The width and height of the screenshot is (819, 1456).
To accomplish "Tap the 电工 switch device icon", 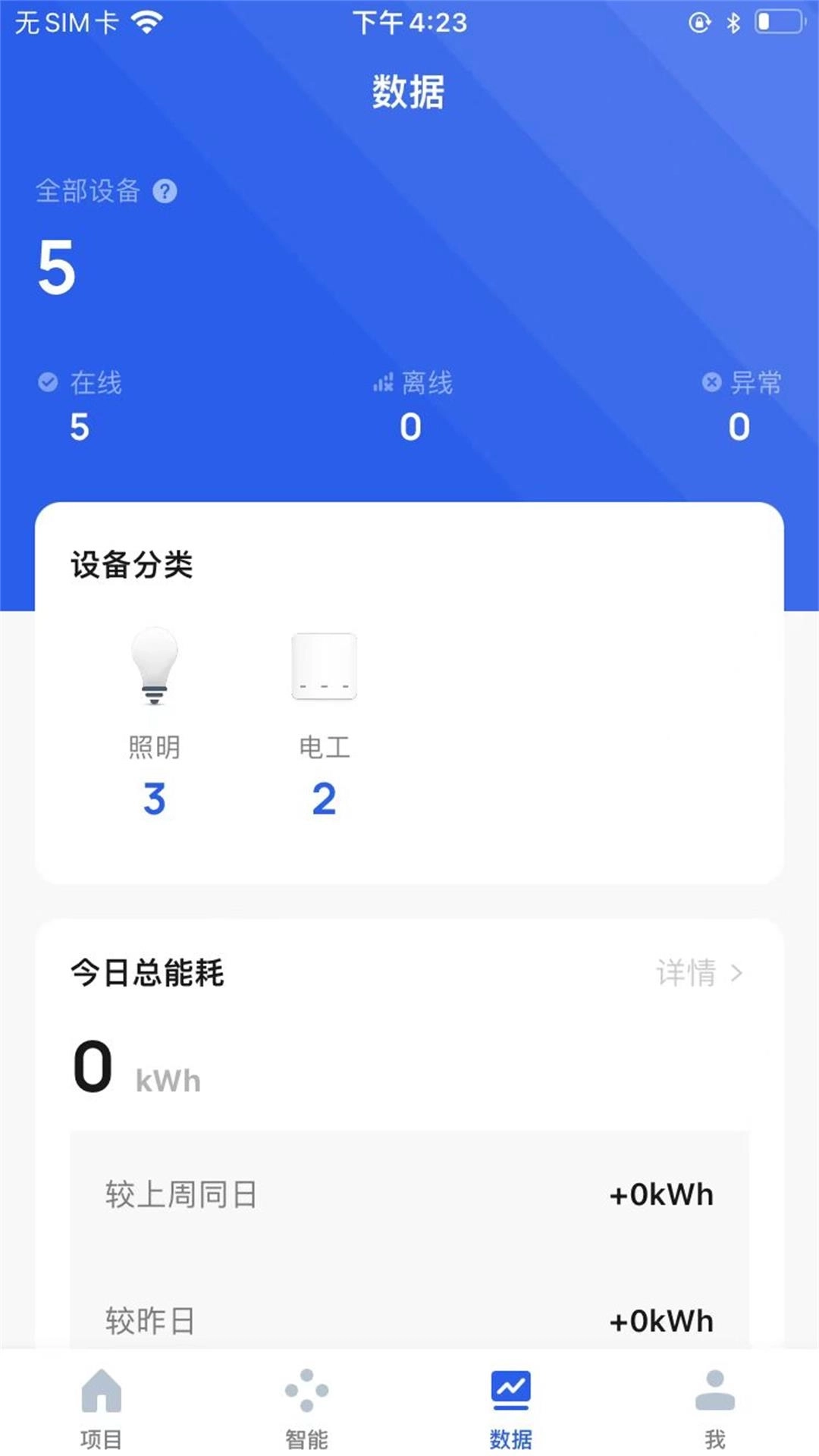I will point(325,666).
